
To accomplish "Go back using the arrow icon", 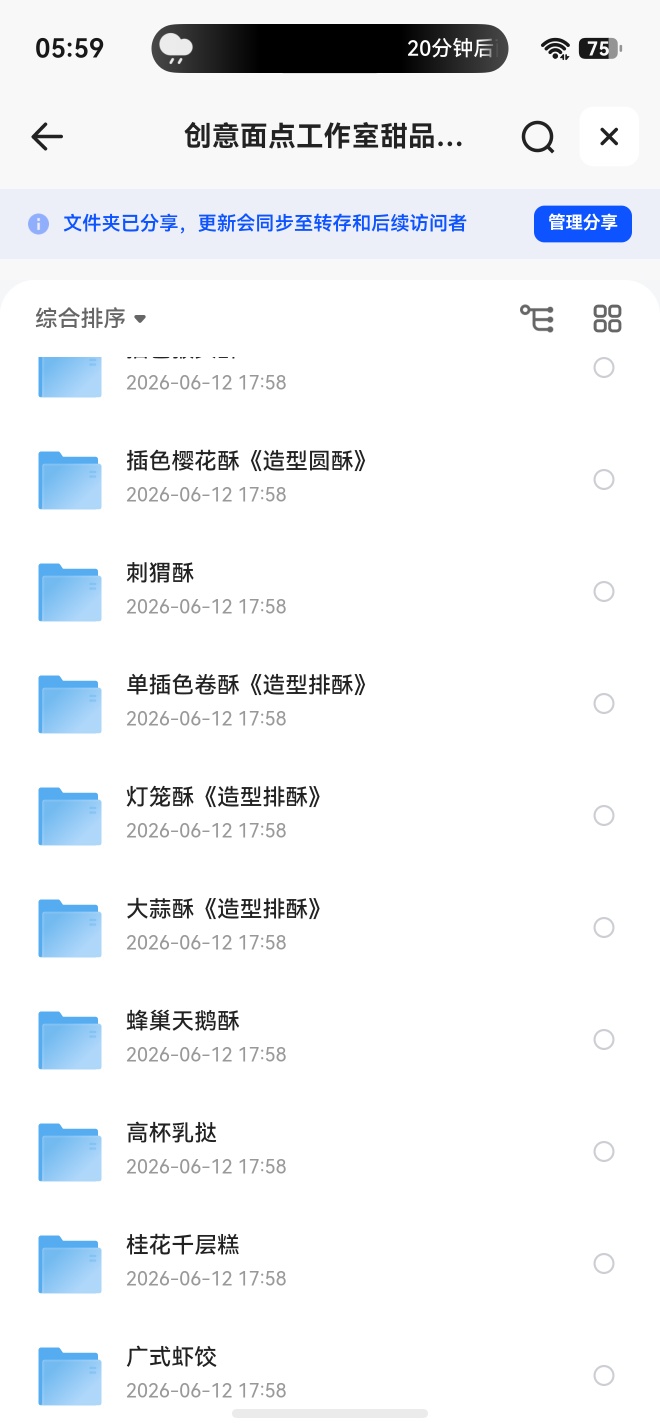I will [47, 137].
